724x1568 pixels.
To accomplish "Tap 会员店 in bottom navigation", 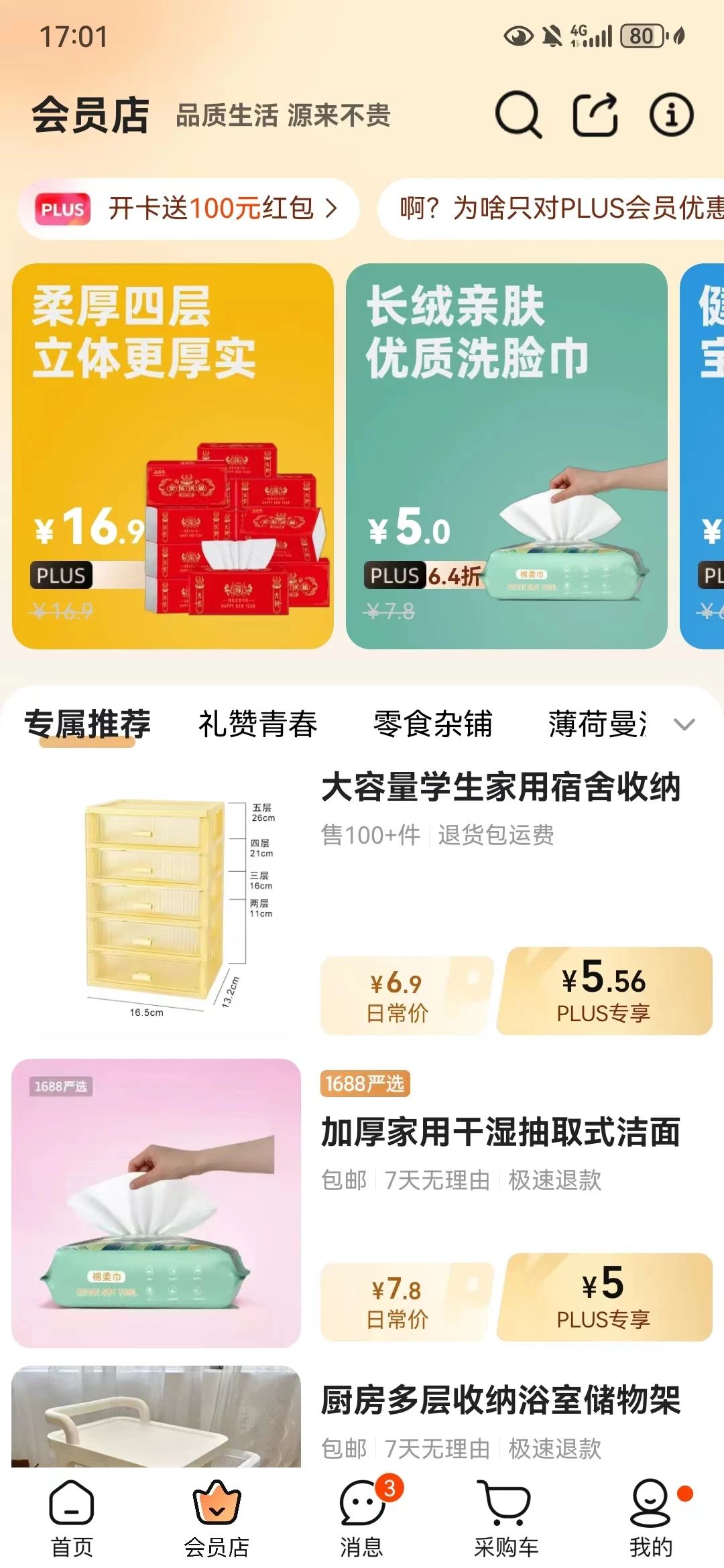I will coord(217,1518).
